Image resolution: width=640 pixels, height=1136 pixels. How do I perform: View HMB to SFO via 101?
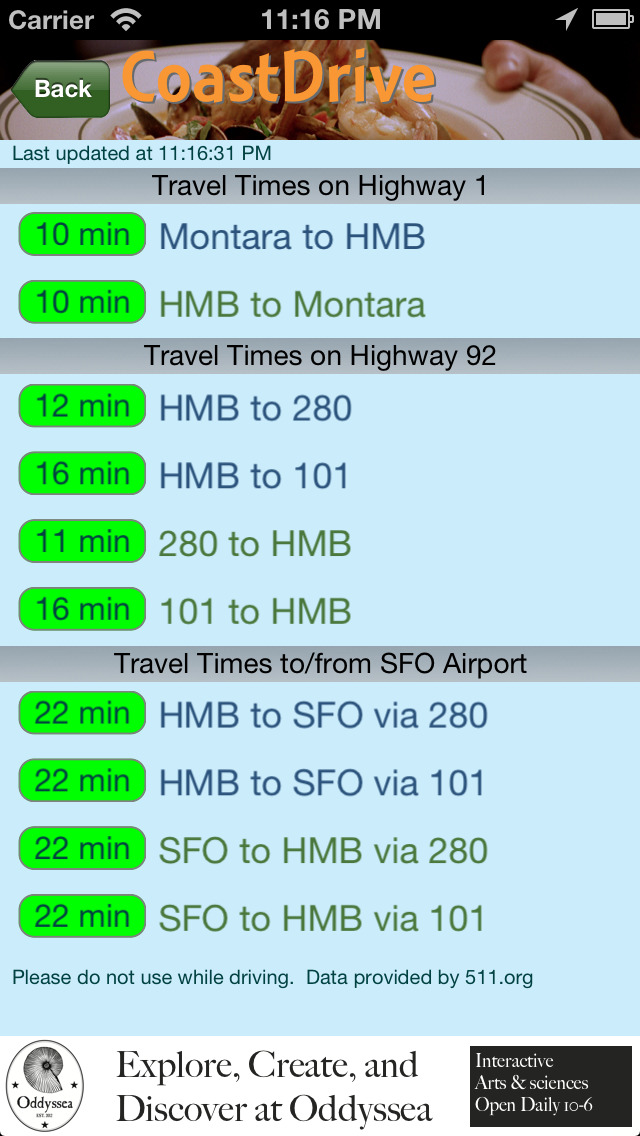pyautogui.click(x=320, y=782)
